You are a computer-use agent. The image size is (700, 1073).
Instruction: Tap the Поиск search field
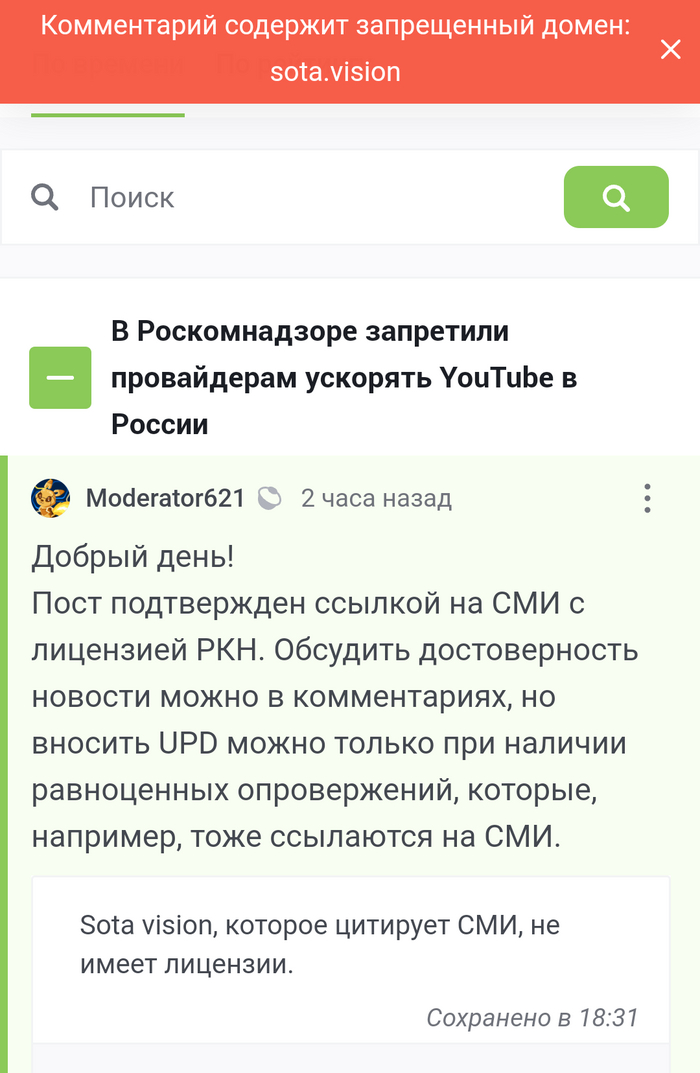300,198
